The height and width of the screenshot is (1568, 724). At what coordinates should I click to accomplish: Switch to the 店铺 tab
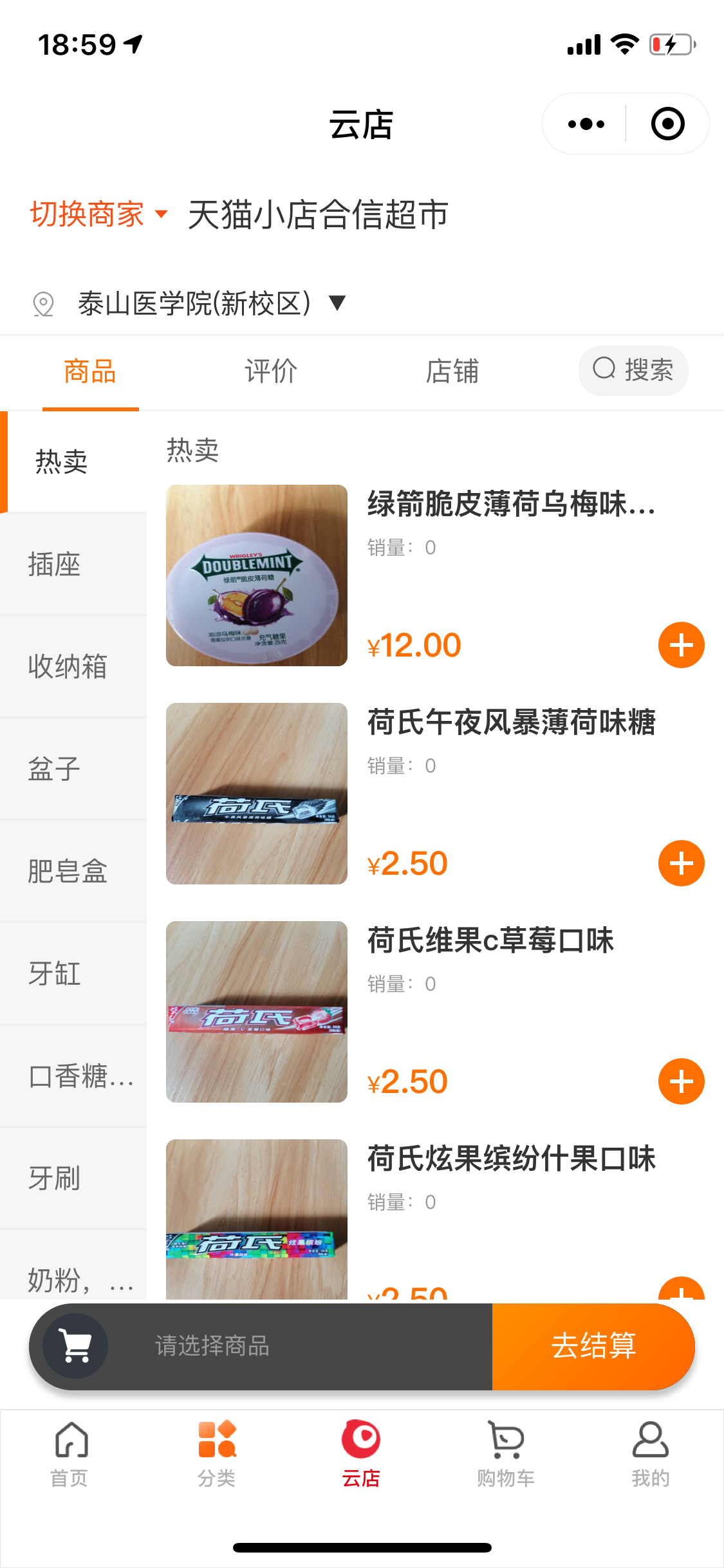(x=452, y=371)
